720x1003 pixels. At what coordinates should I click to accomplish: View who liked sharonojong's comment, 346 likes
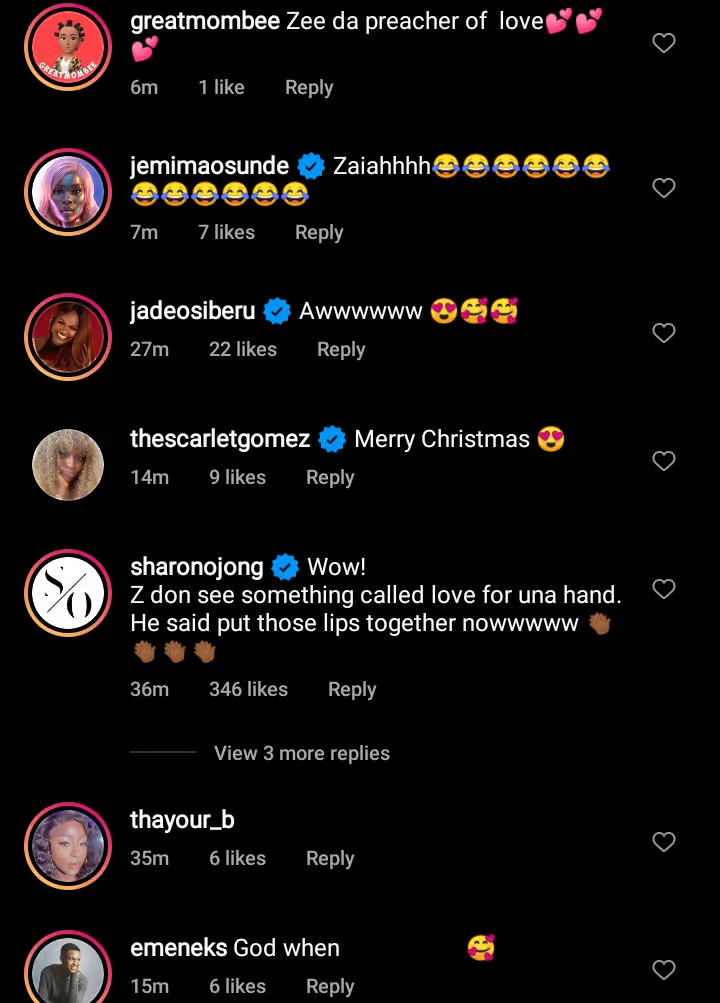point(248,689)
